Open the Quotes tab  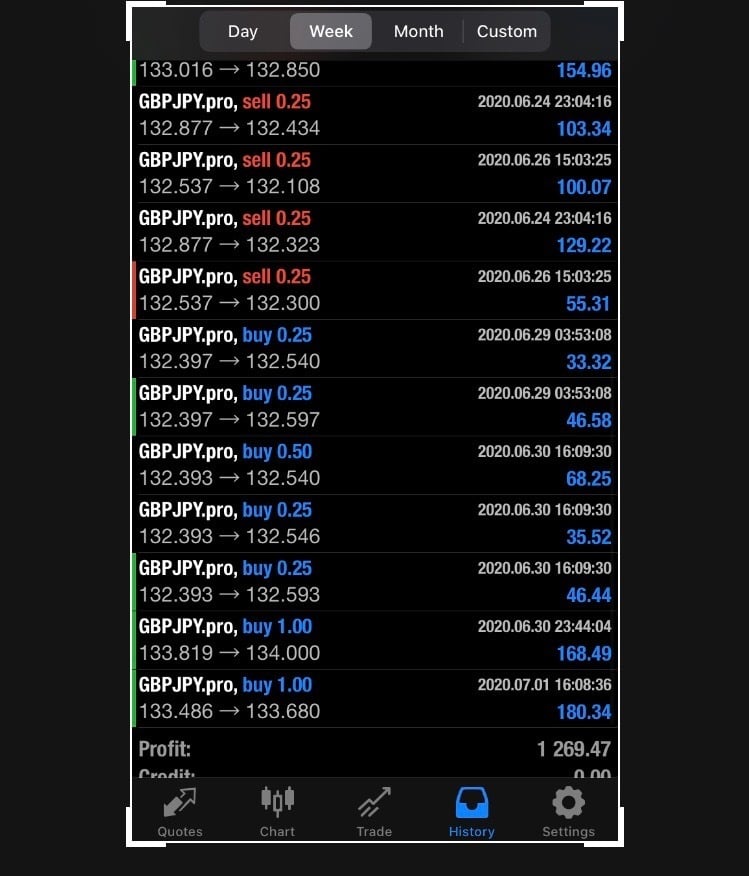(x=180, y=811)
